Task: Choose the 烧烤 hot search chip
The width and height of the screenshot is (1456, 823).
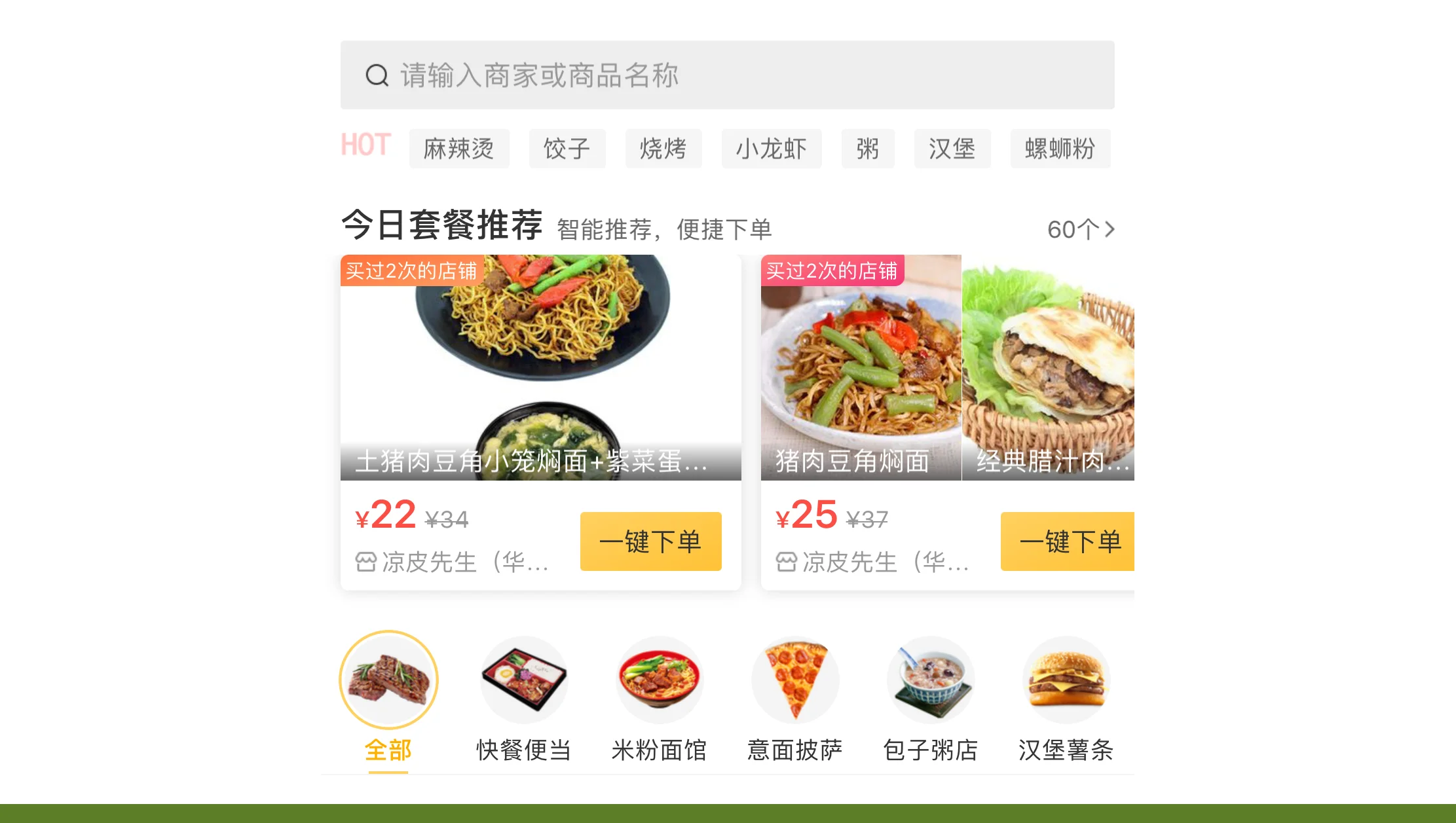Action: [x=663, y=149]
